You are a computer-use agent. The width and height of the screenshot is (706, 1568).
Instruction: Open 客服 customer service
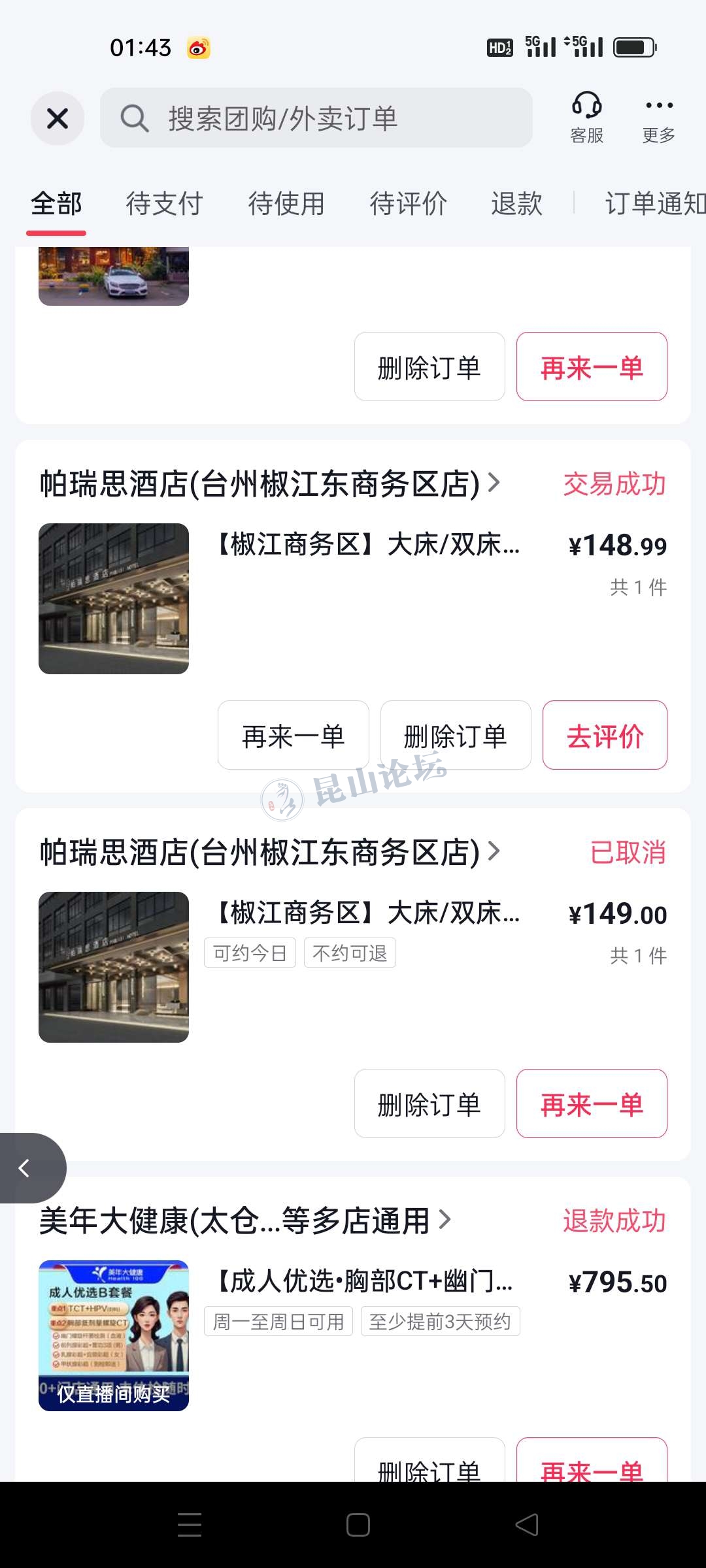(586, 116)
